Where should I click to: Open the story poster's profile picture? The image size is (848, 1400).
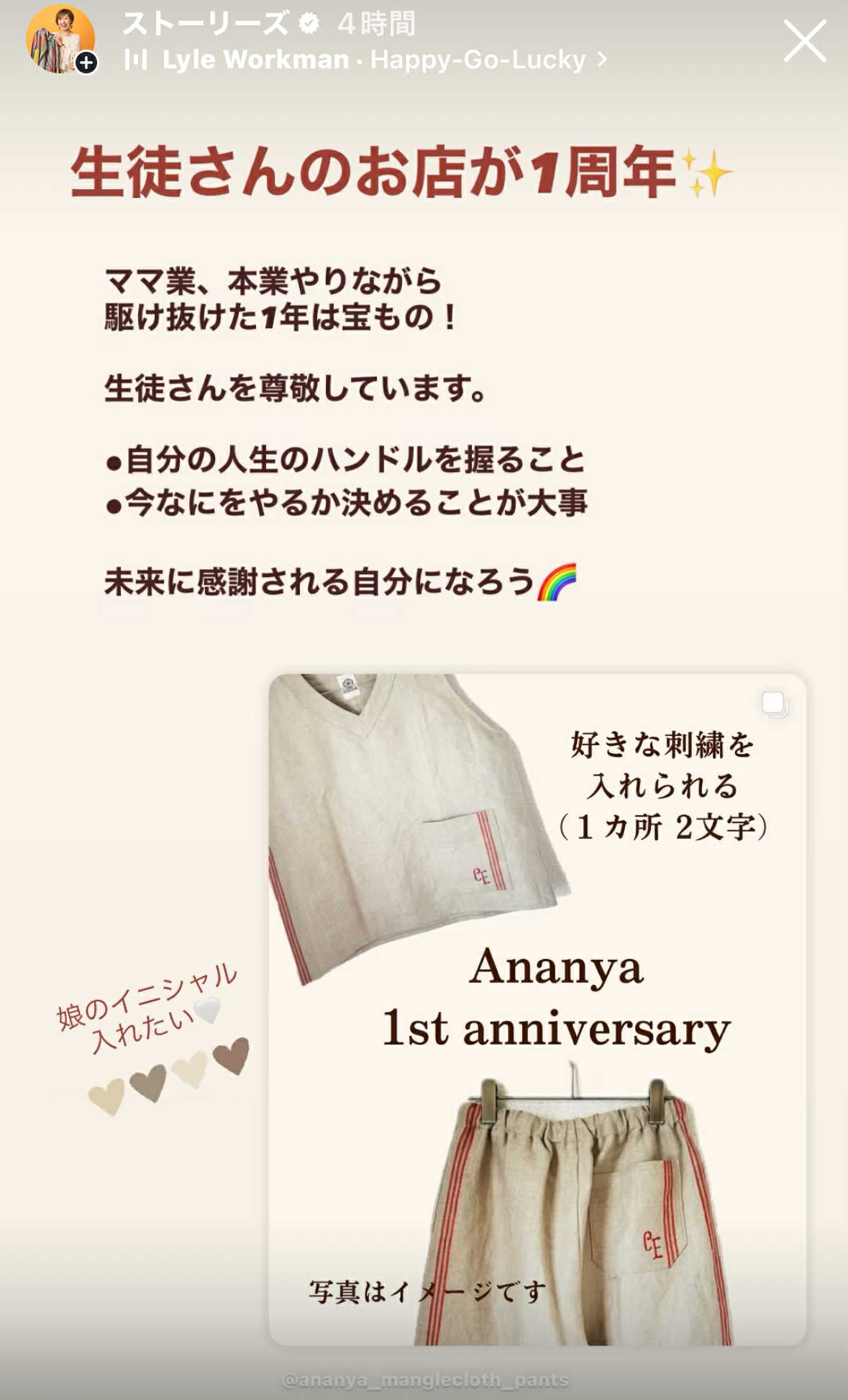[60, 40]
